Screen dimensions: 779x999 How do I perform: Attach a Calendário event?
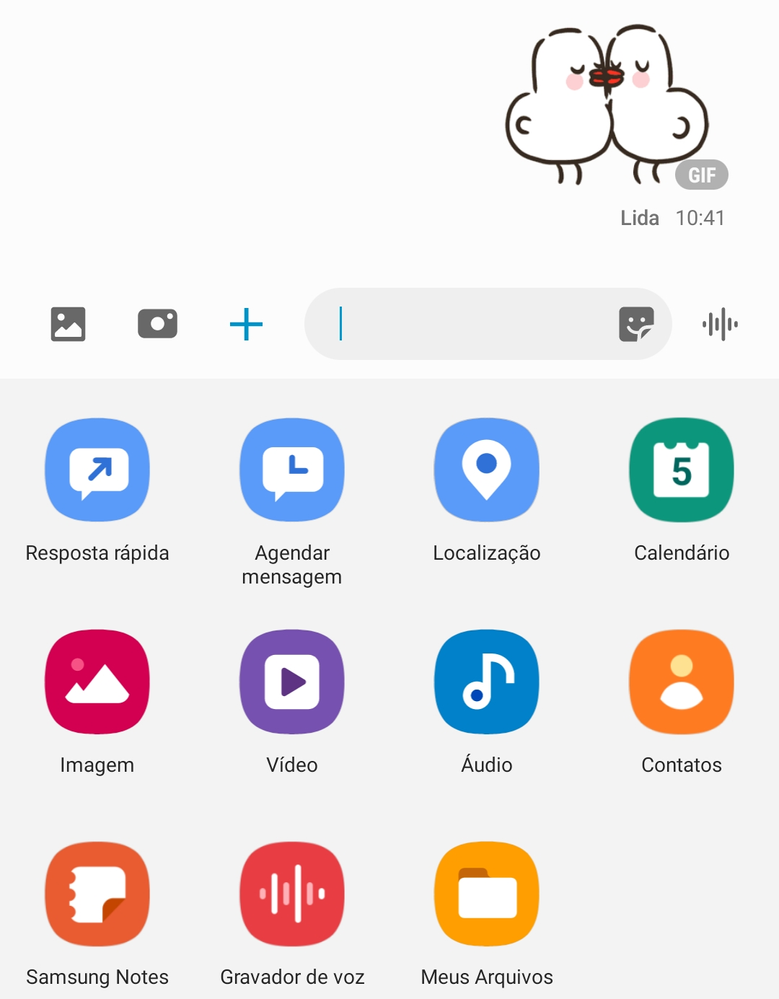(681, 471)
